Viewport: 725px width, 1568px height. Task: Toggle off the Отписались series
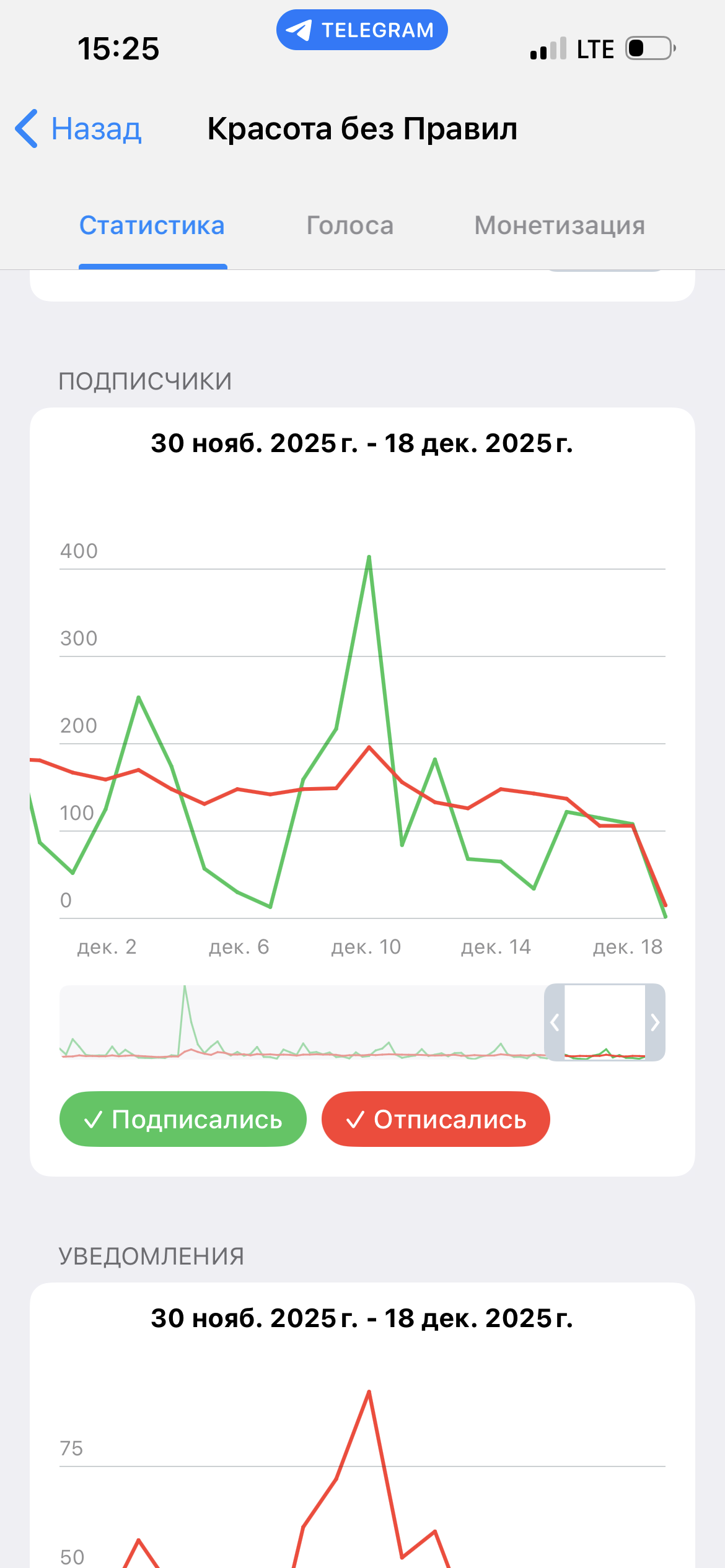[x=436, y=1119]
